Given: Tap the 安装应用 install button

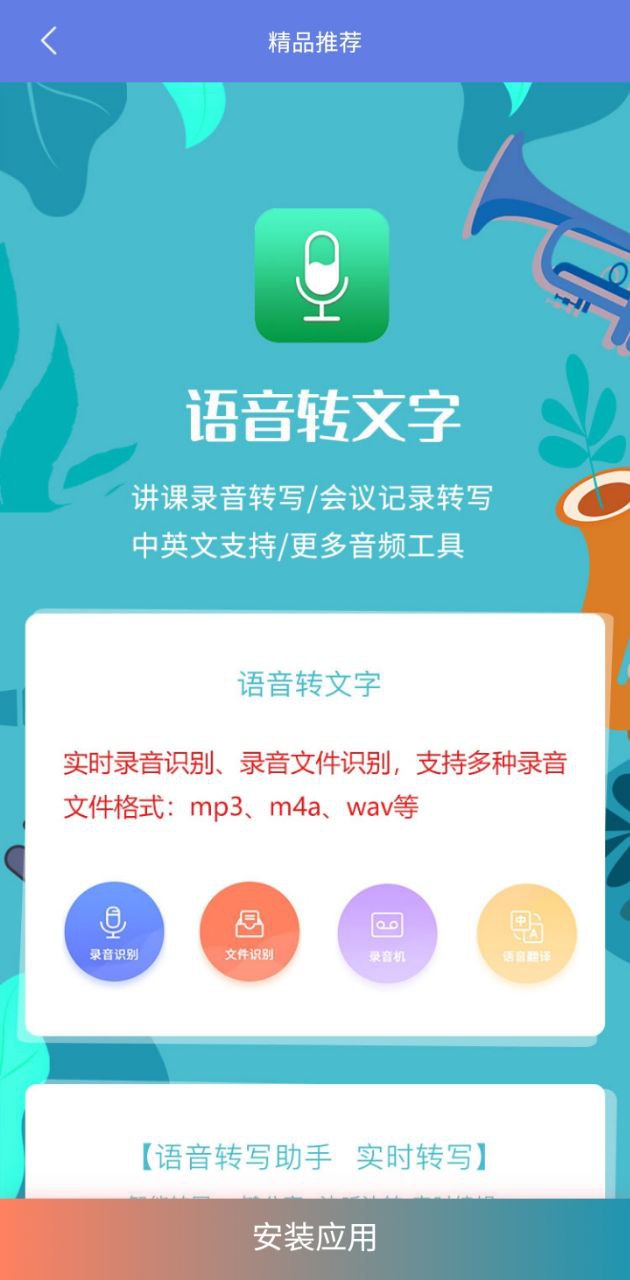Looking at the screenshot, I should coord(315,1238).
